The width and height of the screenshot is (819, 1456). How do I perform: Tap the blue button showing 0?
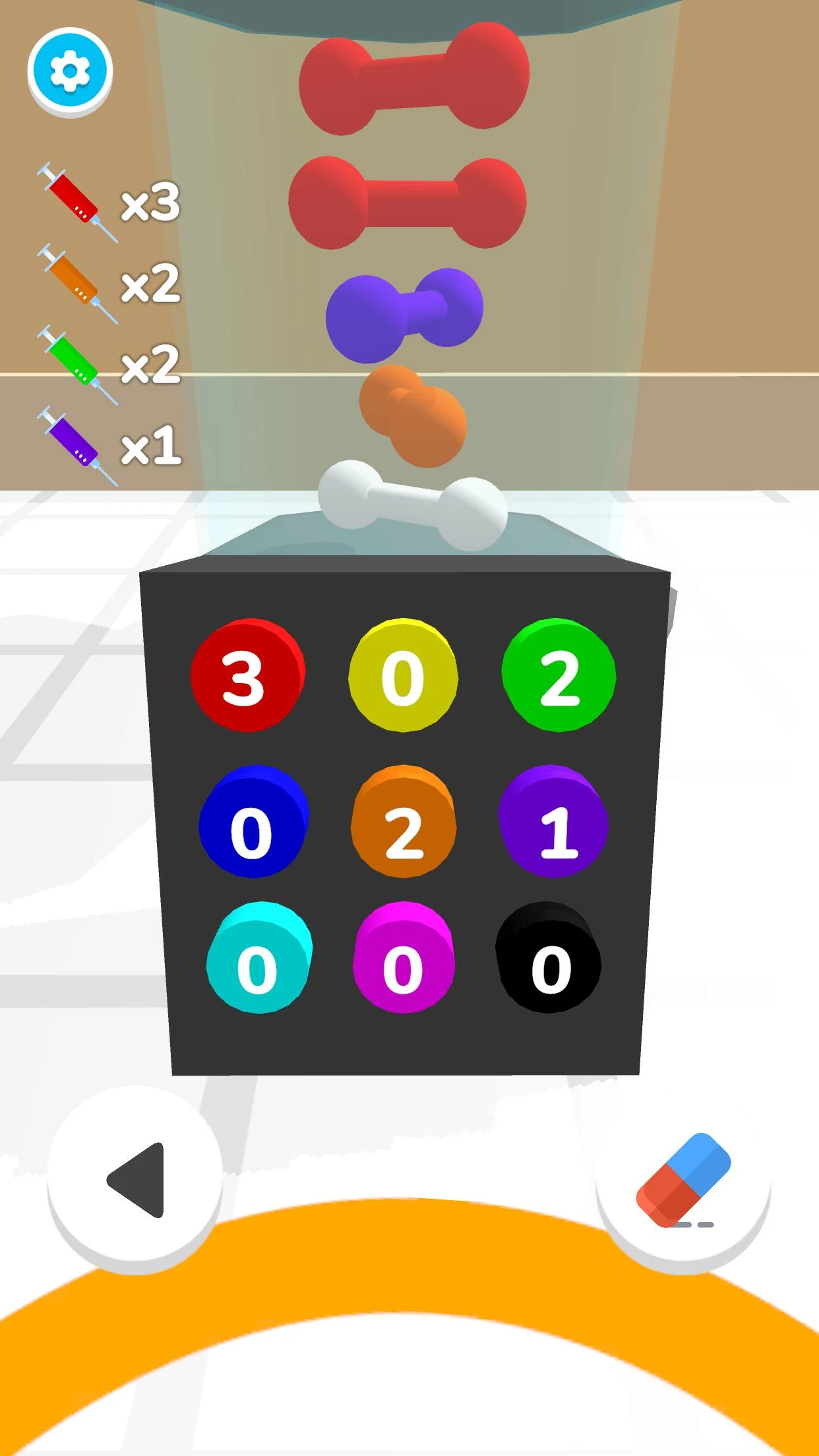coord(253,823)
